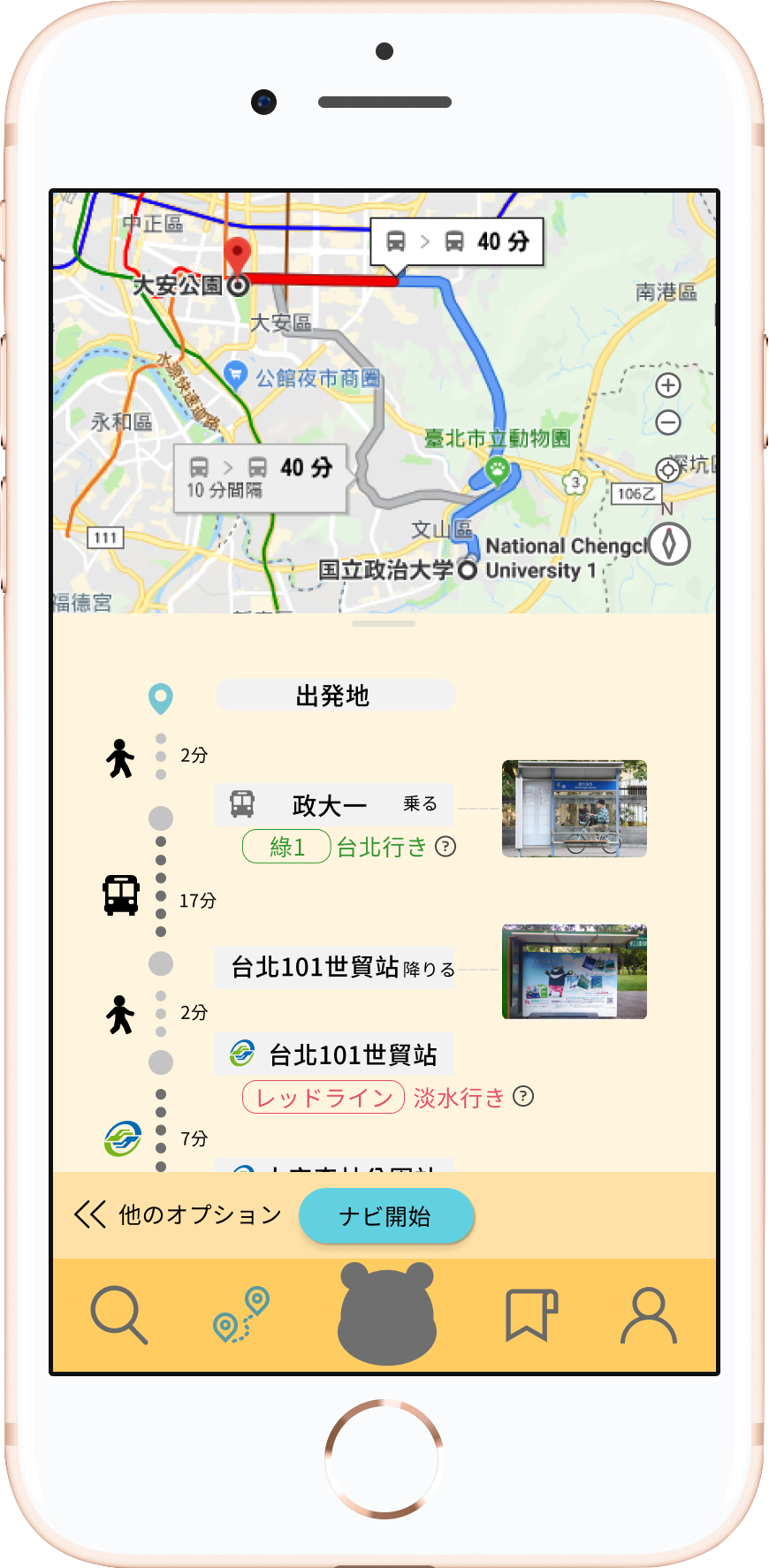Start navigation with ナビ開始
This screenshot has height=1568, width=769.
pos(386,1216)
